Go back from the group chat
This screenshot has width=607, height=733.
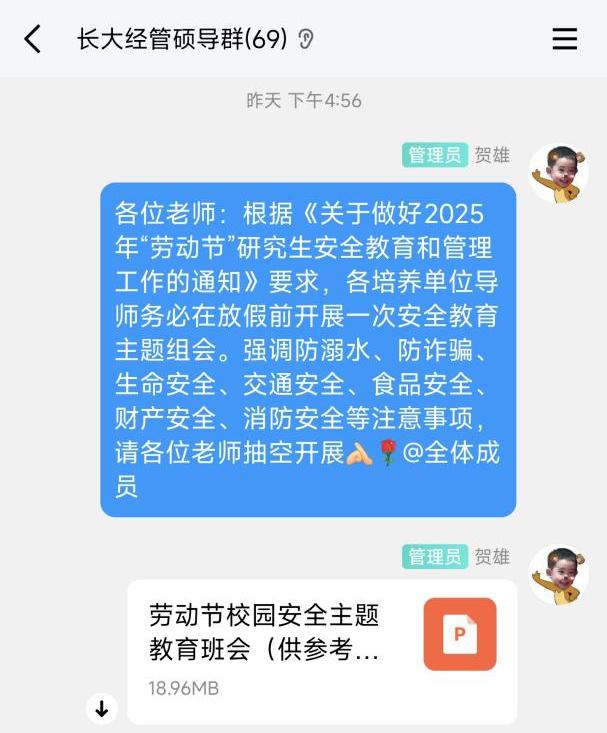pyautogui.click(x=33, y=40)
